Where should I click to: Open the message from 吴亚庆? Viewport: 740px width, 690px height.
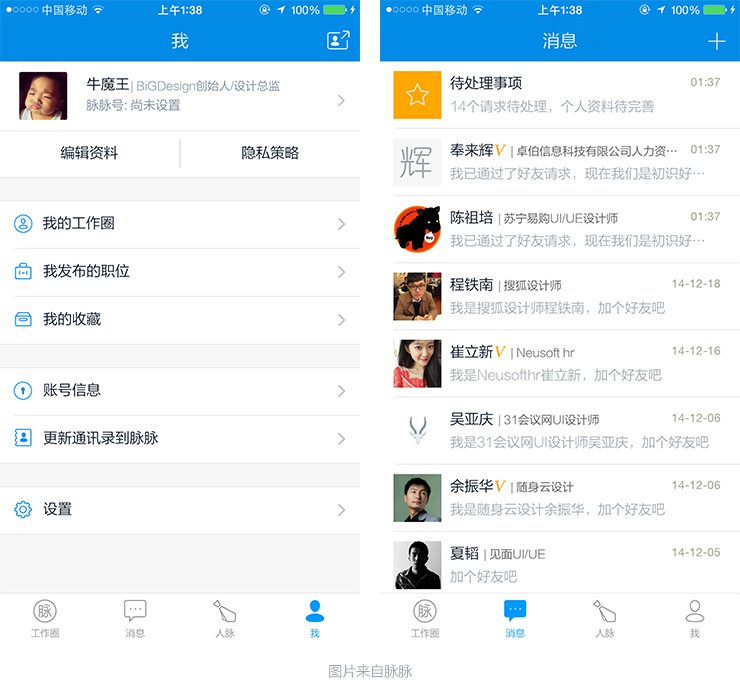click(x=560, y=430)
